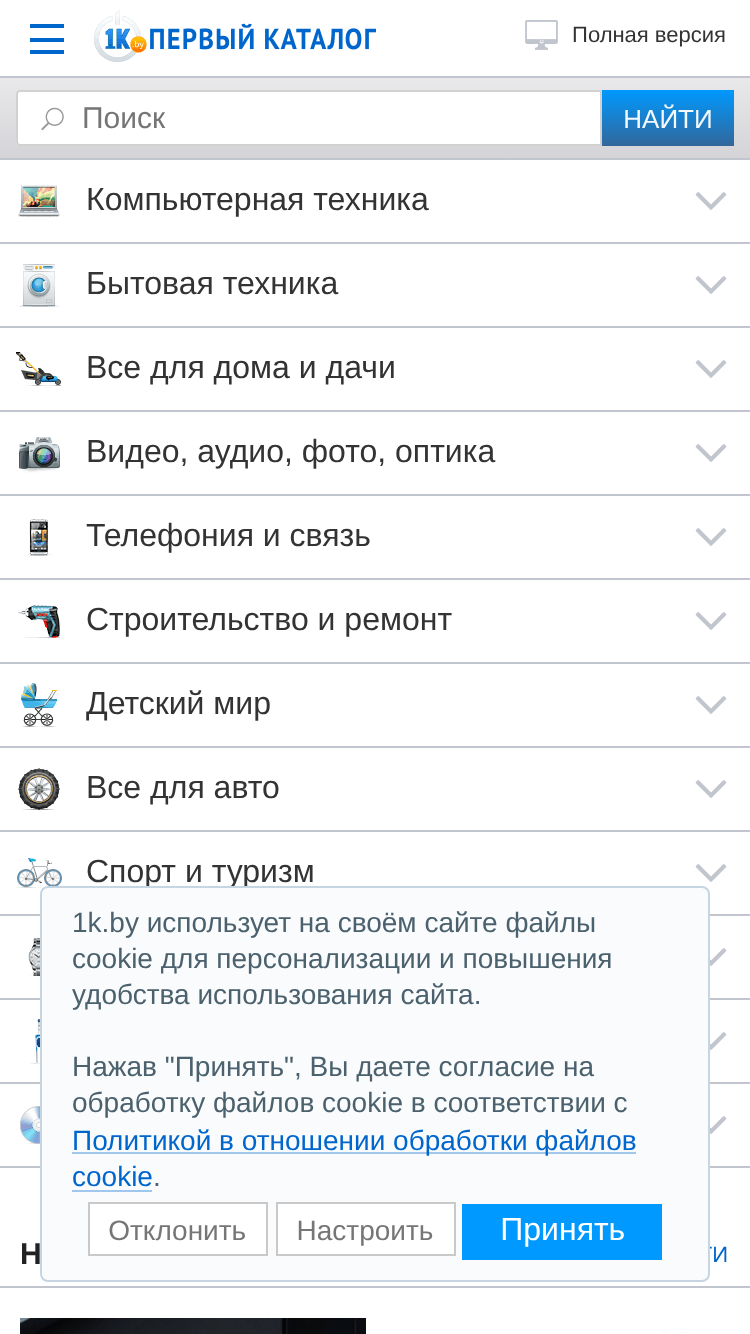Image resolution: width=750 pixels, height=1334 pixels.
Task: Expand Бытовая техника category
Action: [x=374, y=285]
